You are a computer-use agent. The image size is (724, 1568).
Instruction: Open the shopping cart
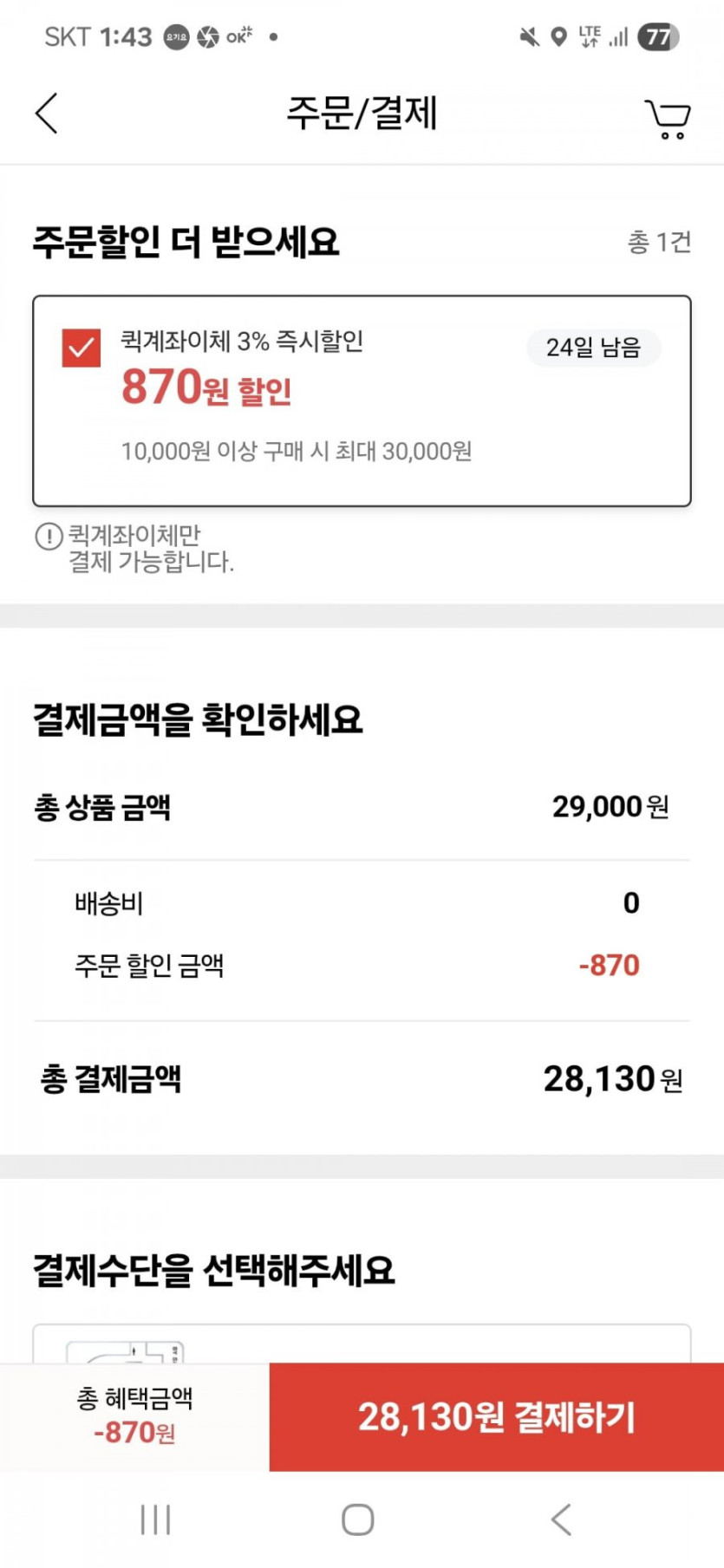[667, 119]
